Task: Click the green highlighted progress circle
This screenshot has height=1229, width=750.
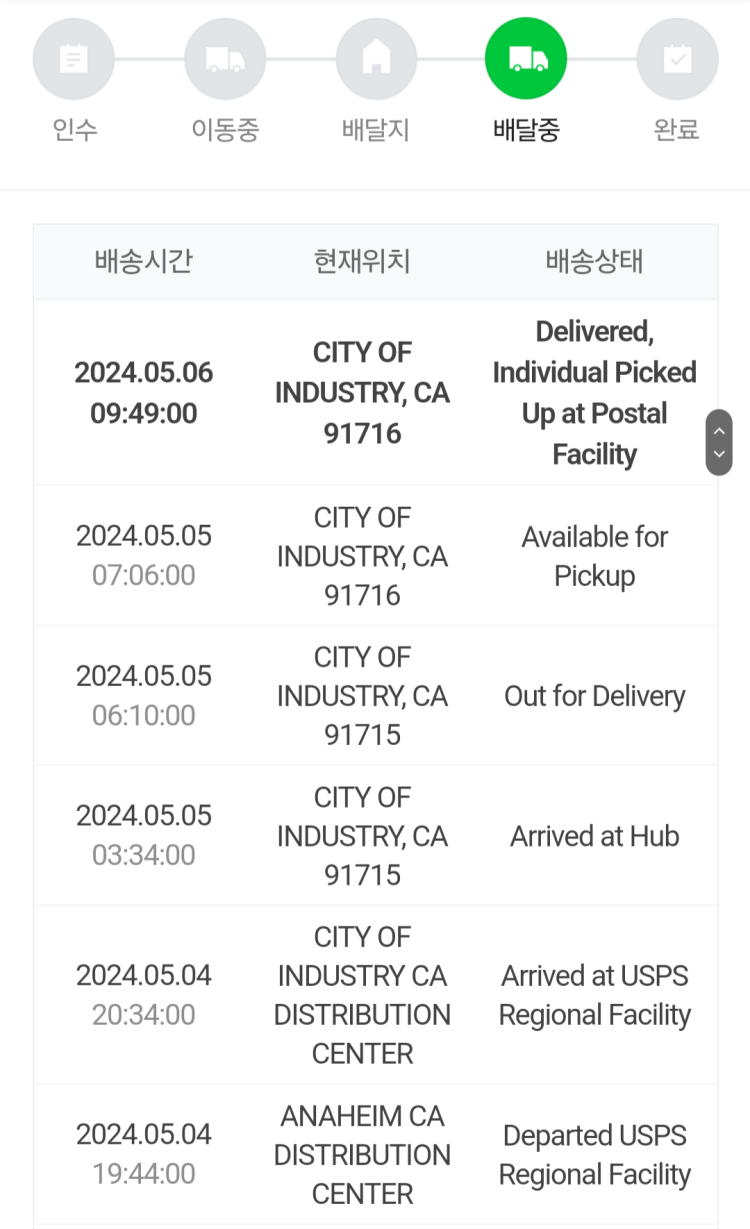Action: [525, 57]
